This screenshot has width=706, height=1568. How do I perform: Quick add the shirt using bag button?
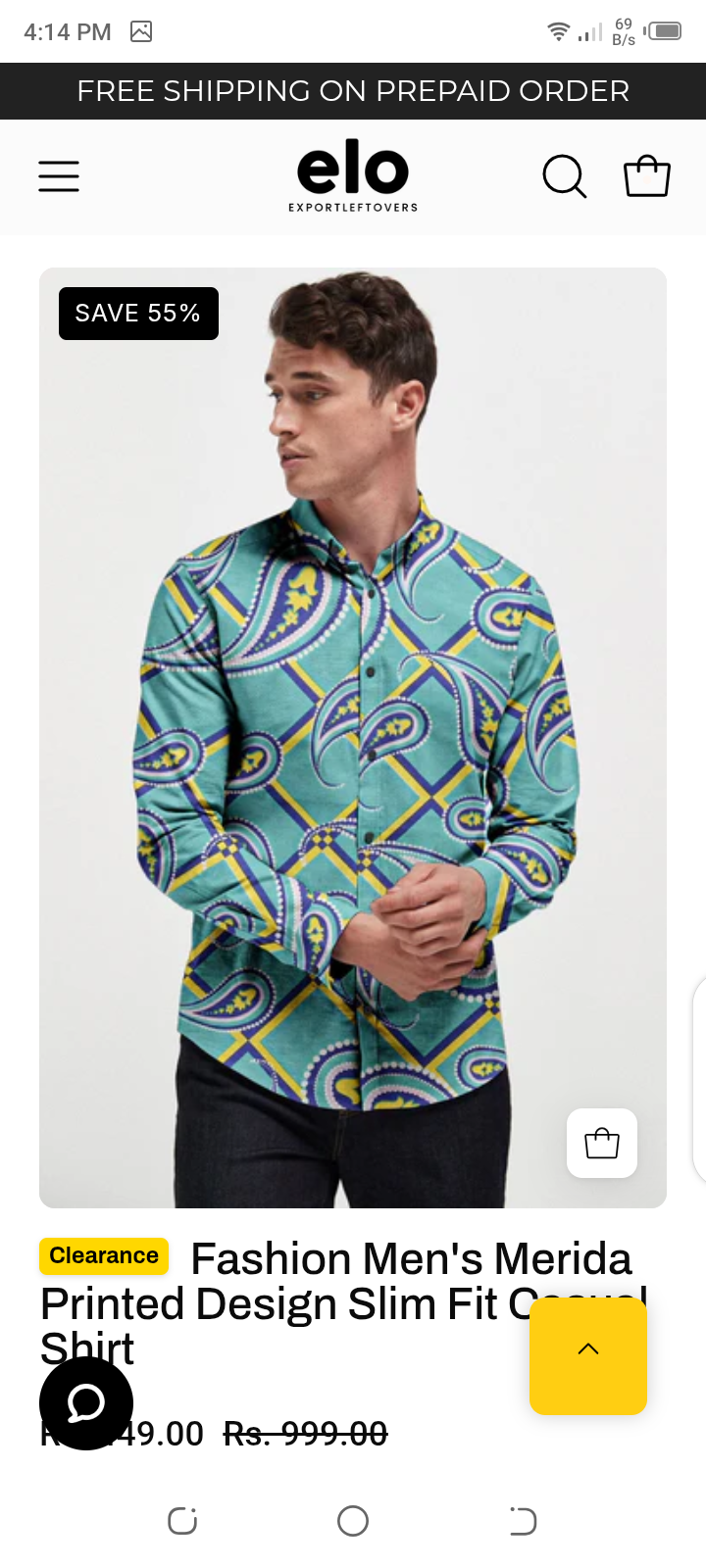[602, 1143]
